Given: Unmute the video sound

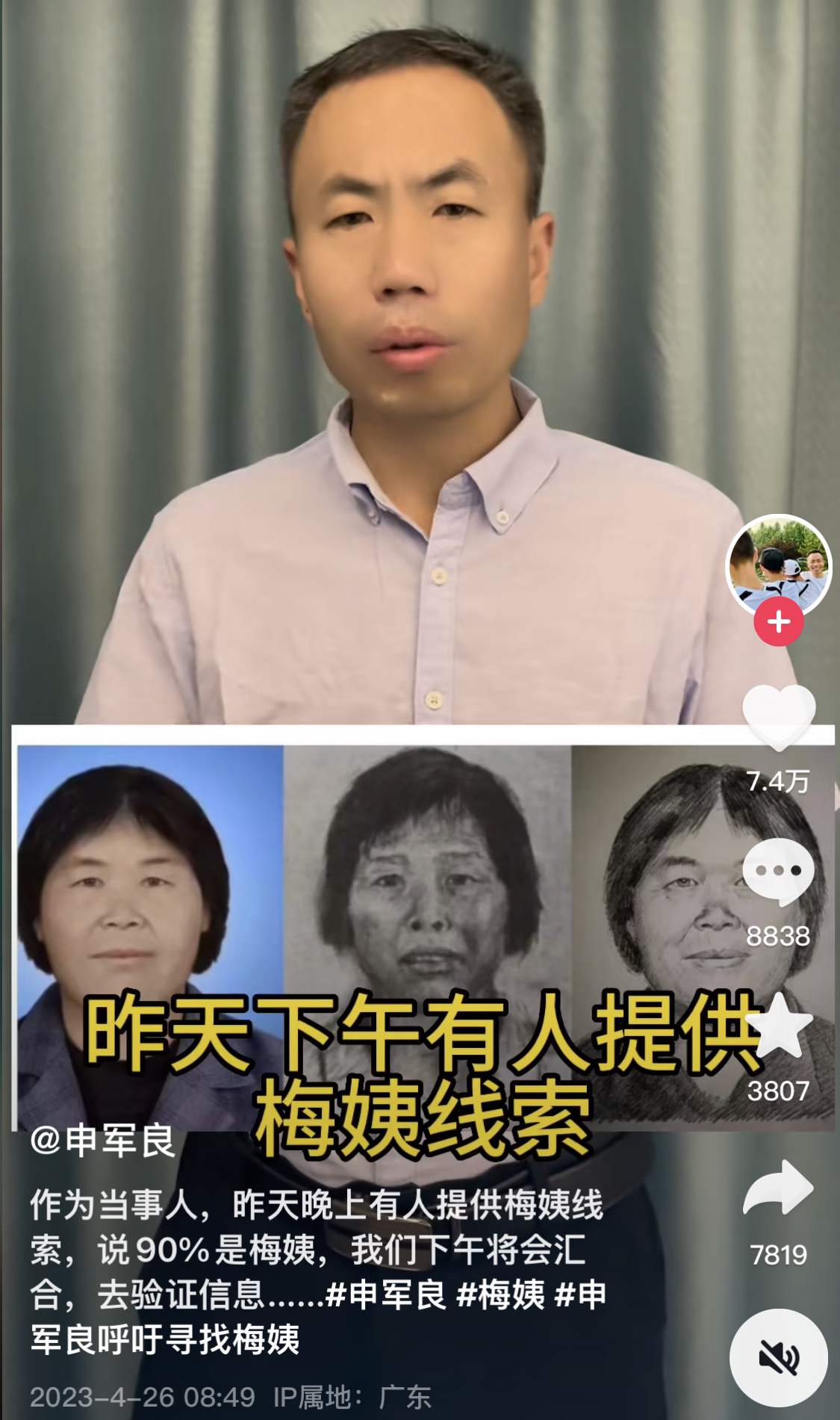Looking at the screenshot, I should coord(779,1357).
